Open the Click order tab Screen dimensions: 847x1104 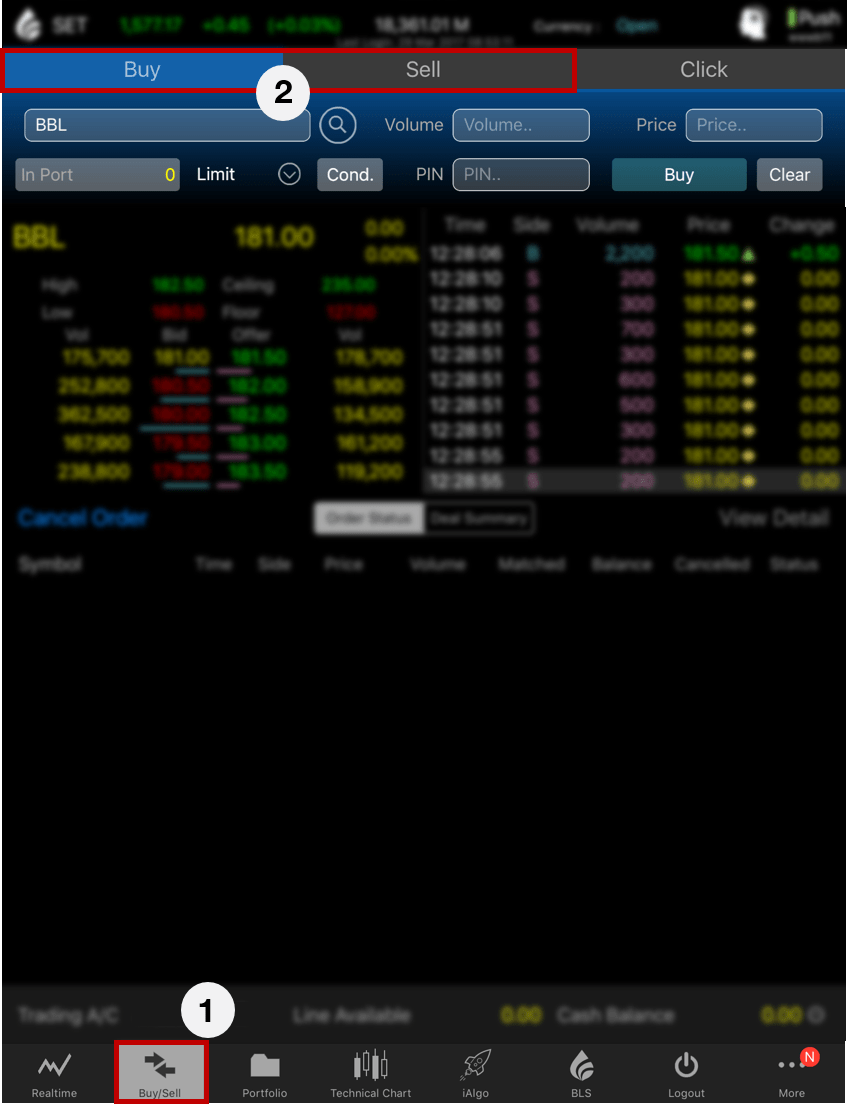click(704, 70)
